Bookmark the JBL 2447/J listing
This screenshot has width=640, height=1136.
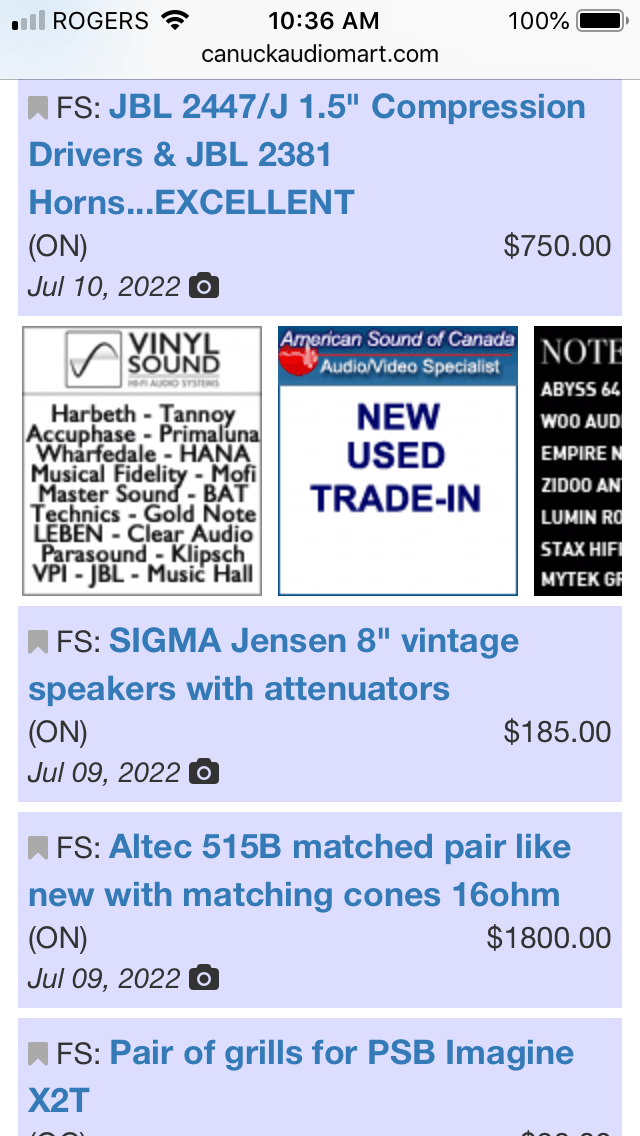click(38, 109)
